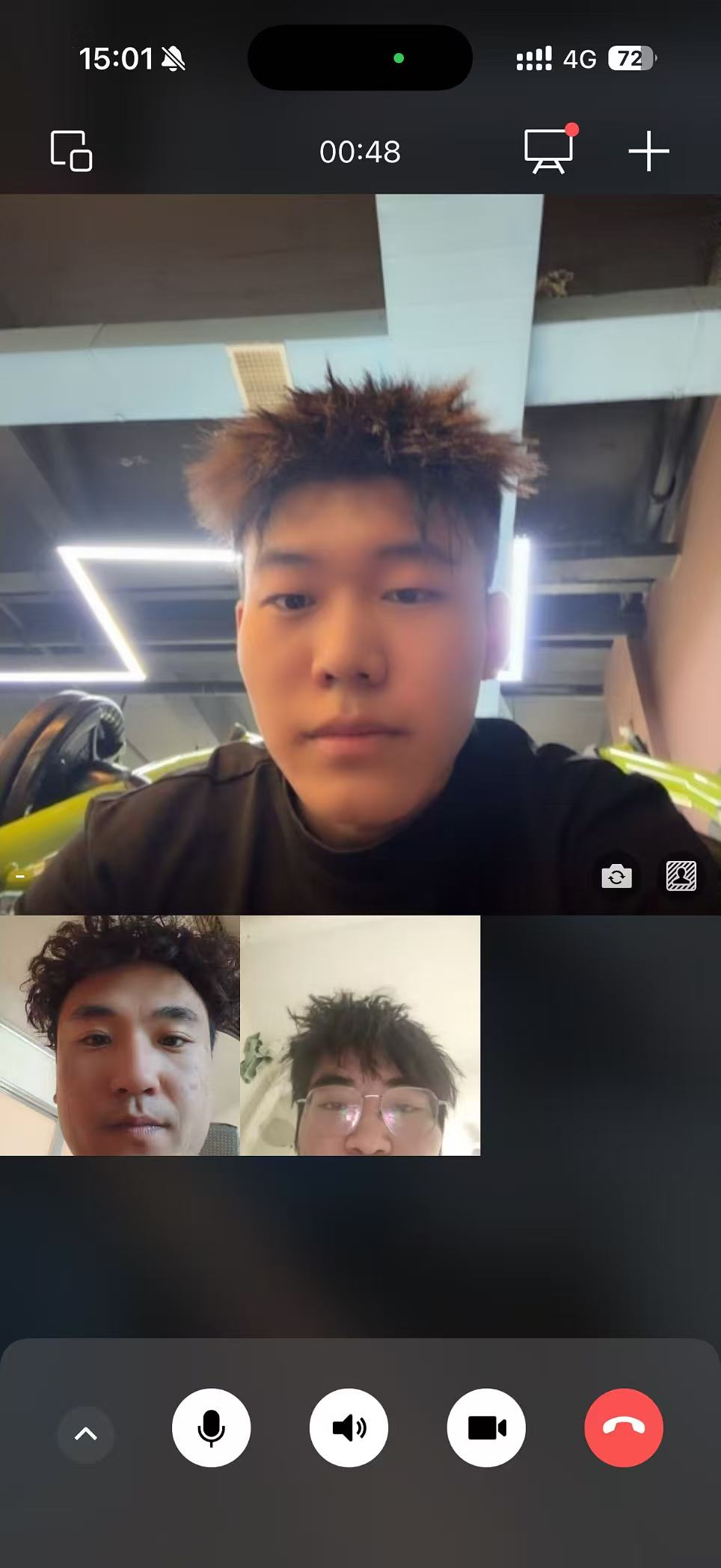Turn off the video camera
Image resolution: width=721 pixels, height=1568 pixels.
[x=486, y=1428]
